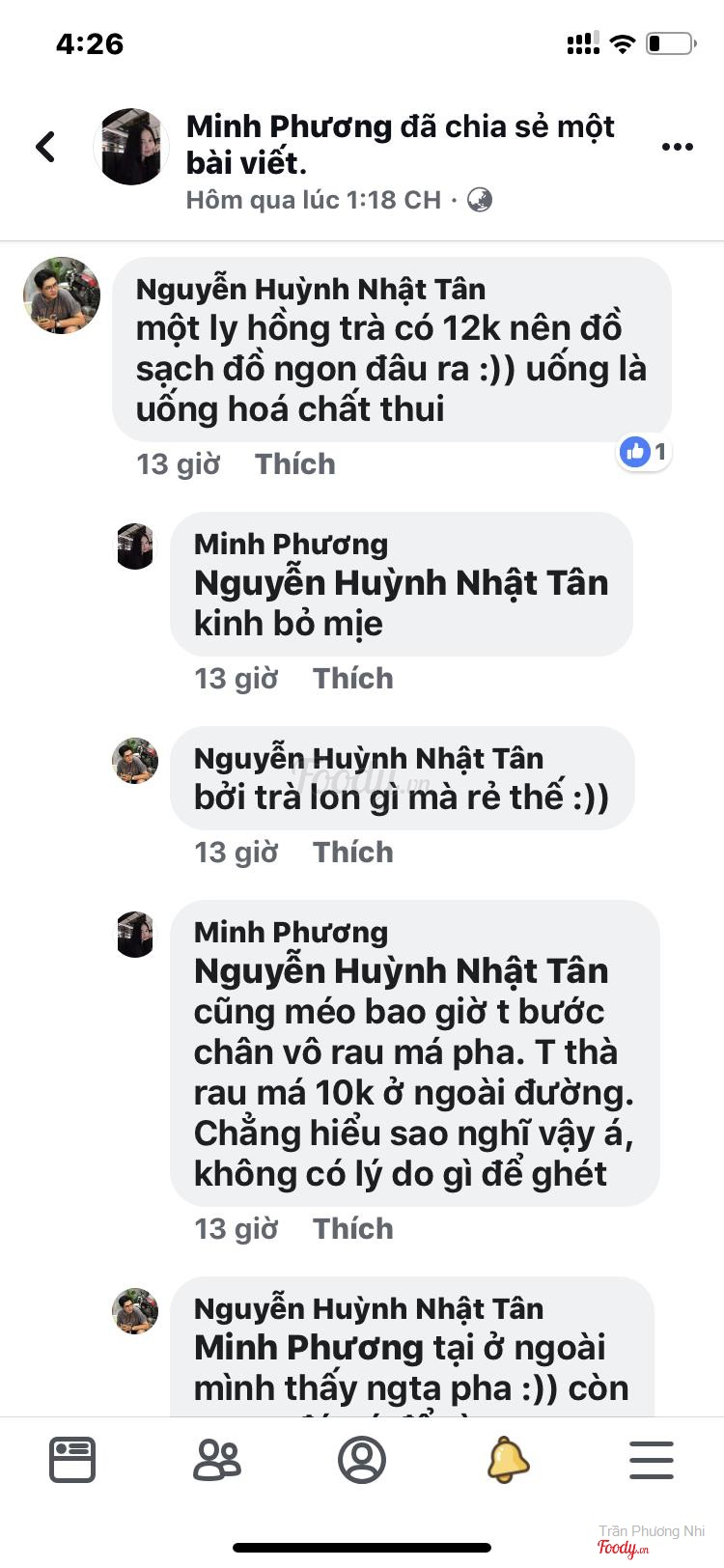
Task: Like Minh Phương's reply about rau má 10k
Action: (x=352, y=1229)
